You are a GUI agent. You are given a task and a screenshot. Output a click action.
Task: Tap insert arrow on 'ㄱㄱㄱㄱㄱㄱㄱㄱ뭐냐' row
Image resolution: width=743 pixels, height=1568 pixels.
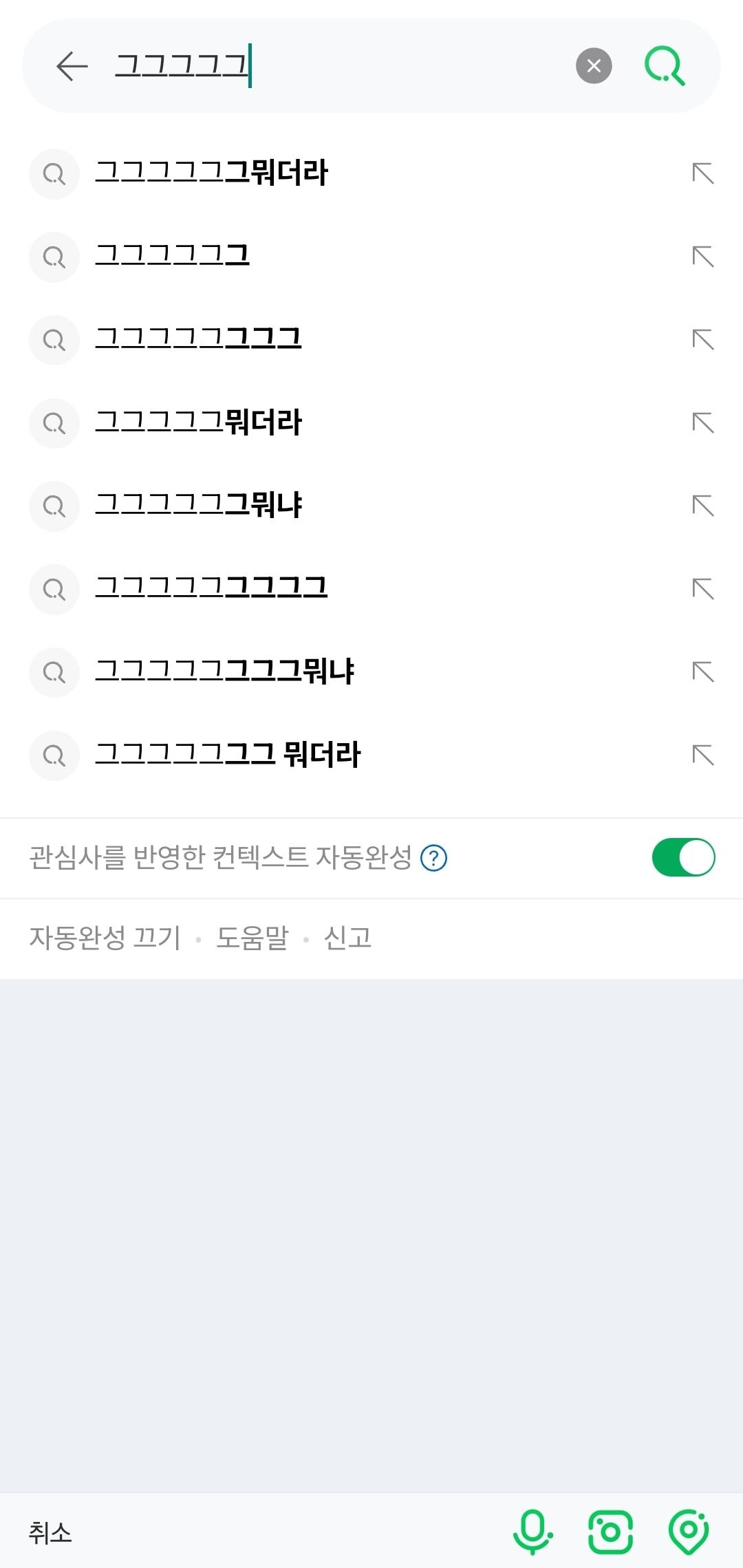(702, 673)
